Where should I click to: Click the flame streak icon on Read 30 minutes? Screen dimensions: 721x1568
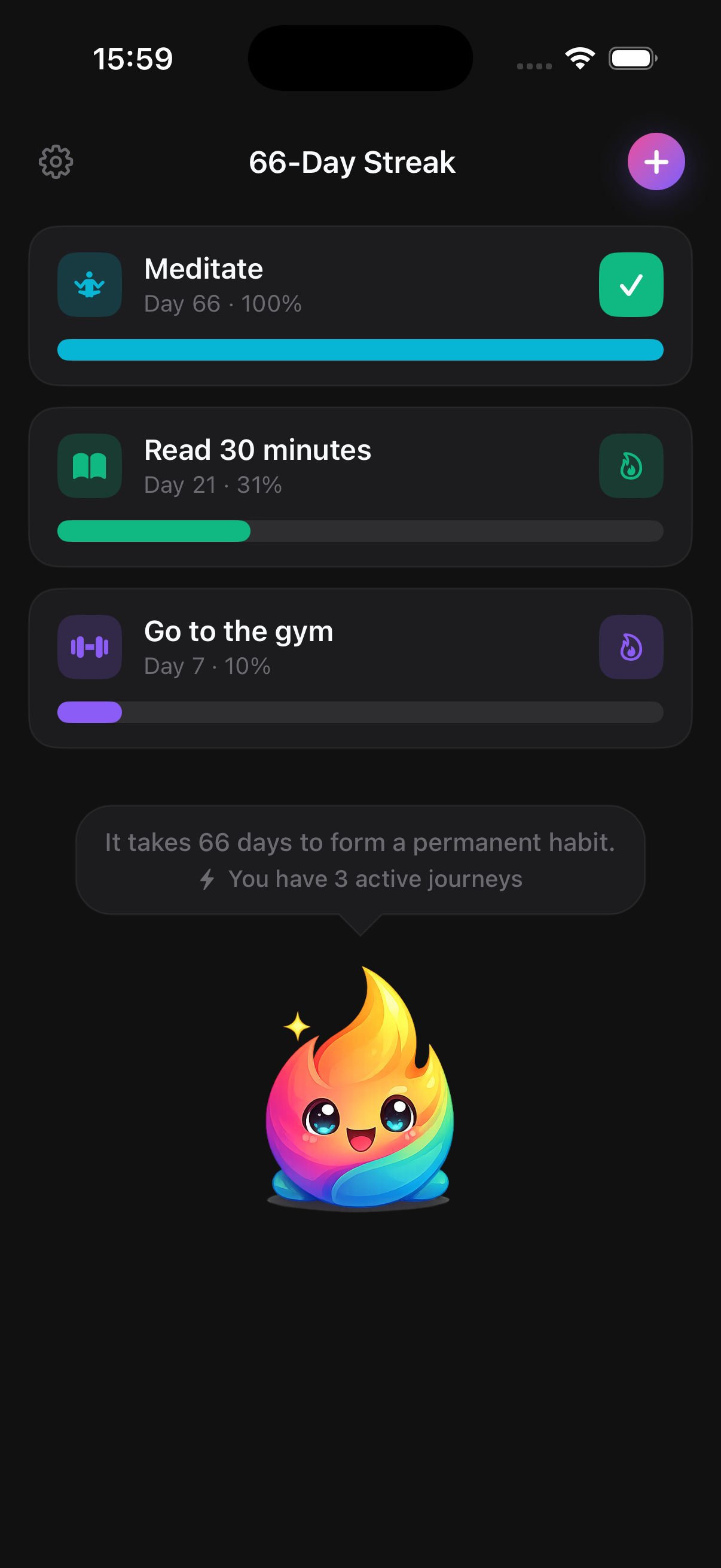[630, 466]
